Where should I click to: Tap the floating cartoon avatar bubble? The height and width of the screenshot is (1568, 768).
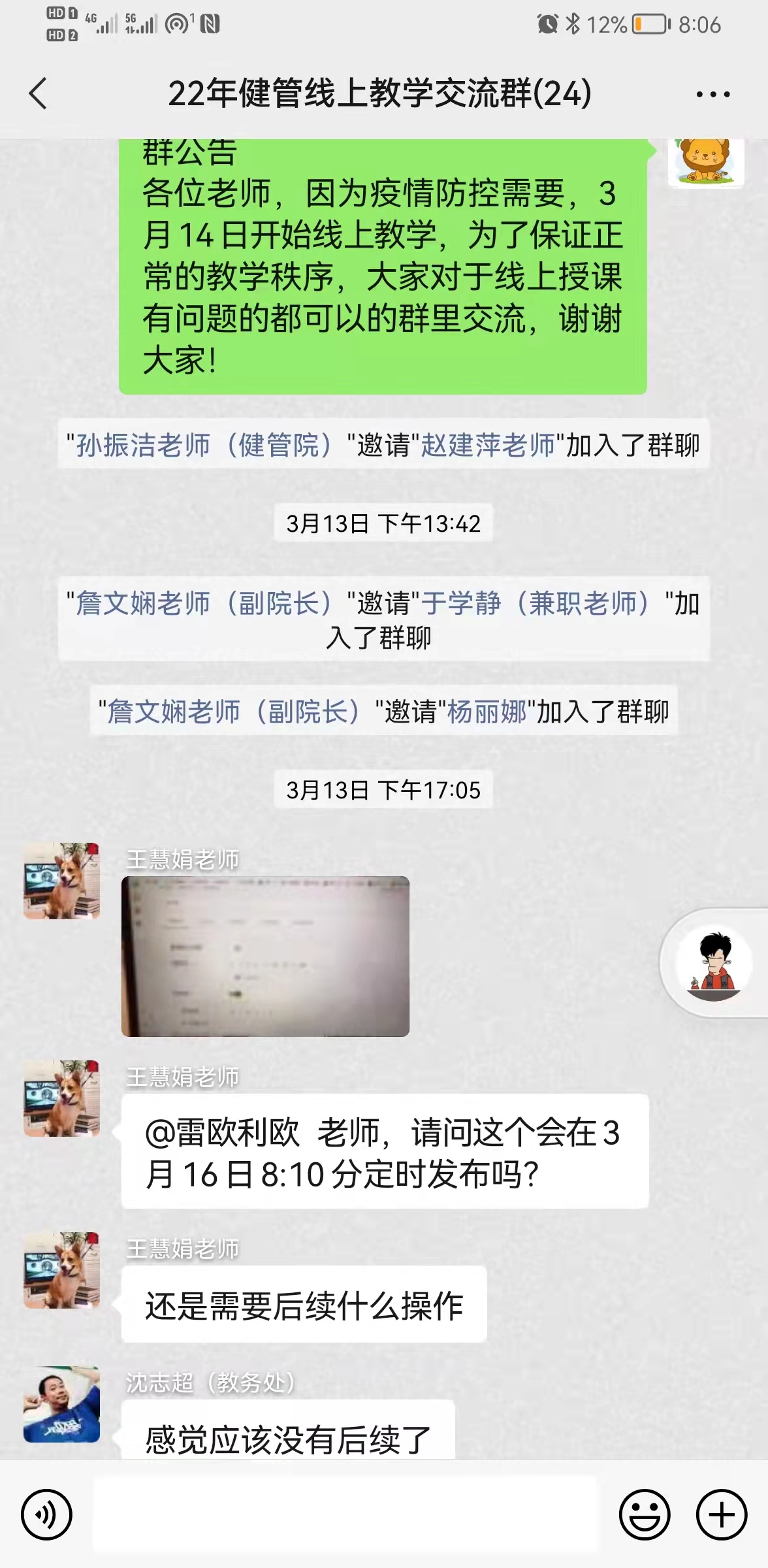715,962
